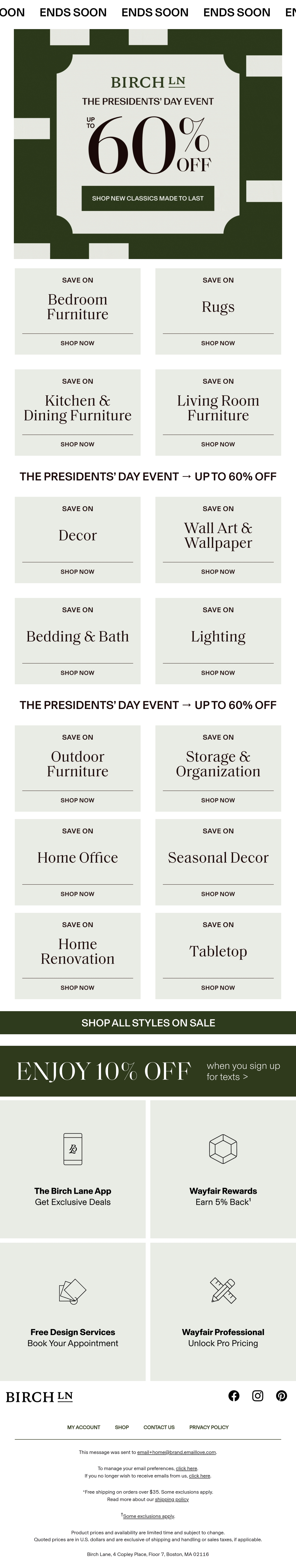Screen dimensions: 296x1568
Task: Sign up for texts for 10% off
Action: [148, 1071]
